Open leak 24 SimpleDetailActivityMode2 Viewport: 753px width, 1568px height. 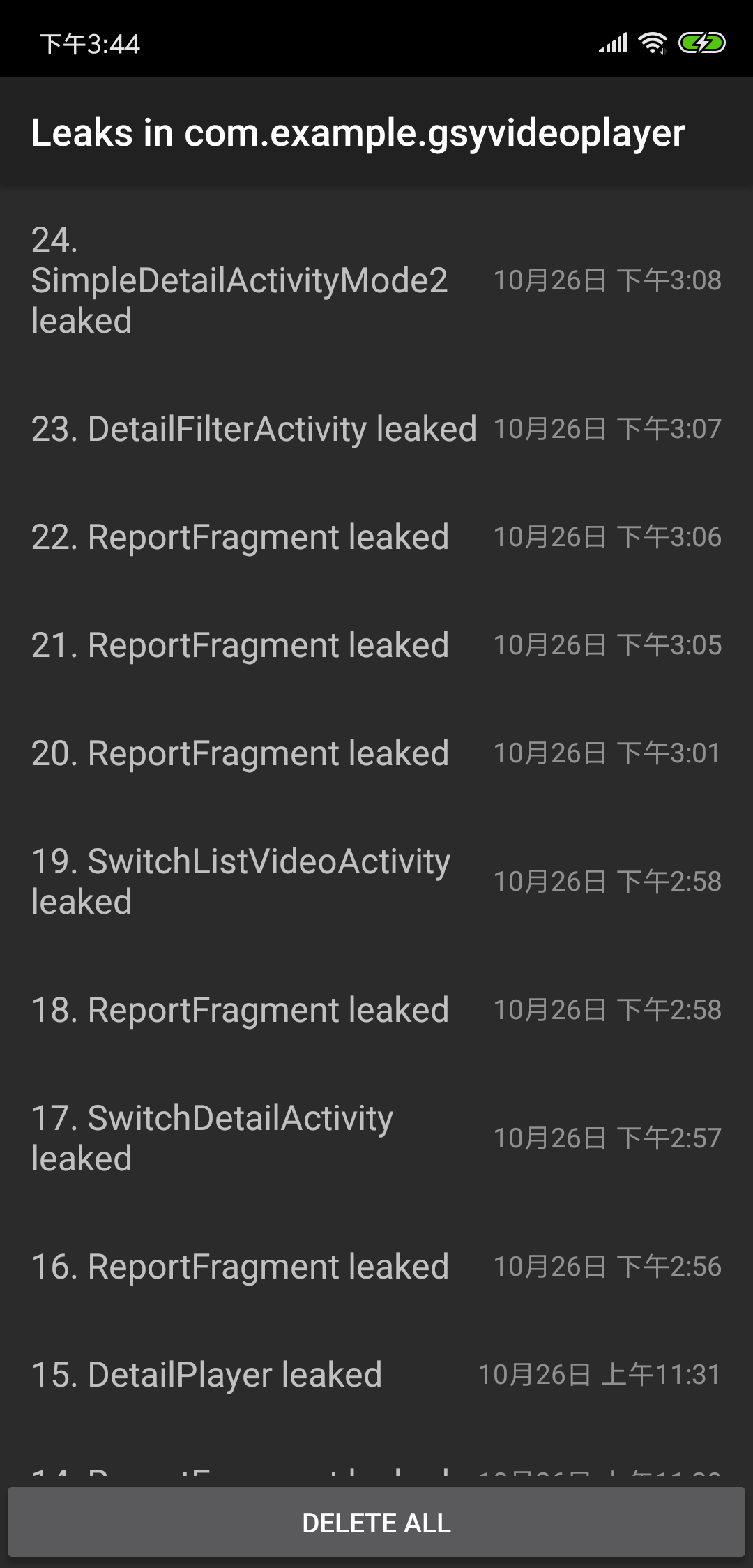coord(376,280)
